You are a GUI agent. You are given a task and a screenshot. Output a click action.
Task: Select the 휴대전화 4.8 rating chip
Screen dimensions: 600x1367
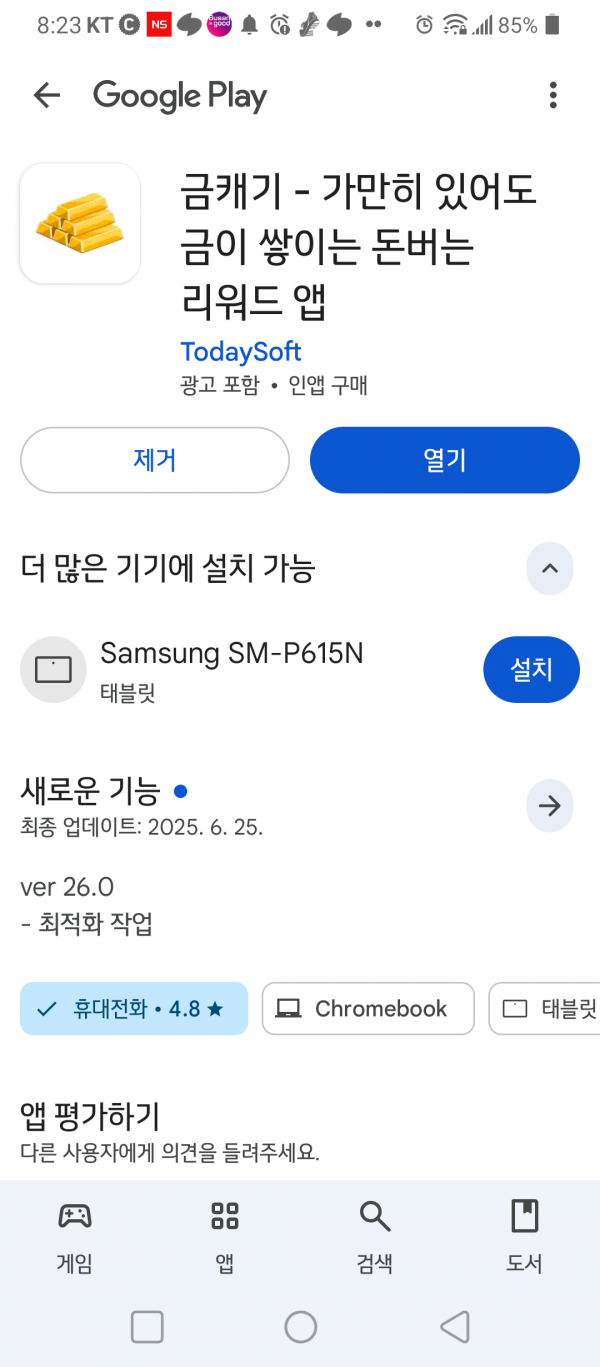pyautogui.click(x=134, y=1009)
